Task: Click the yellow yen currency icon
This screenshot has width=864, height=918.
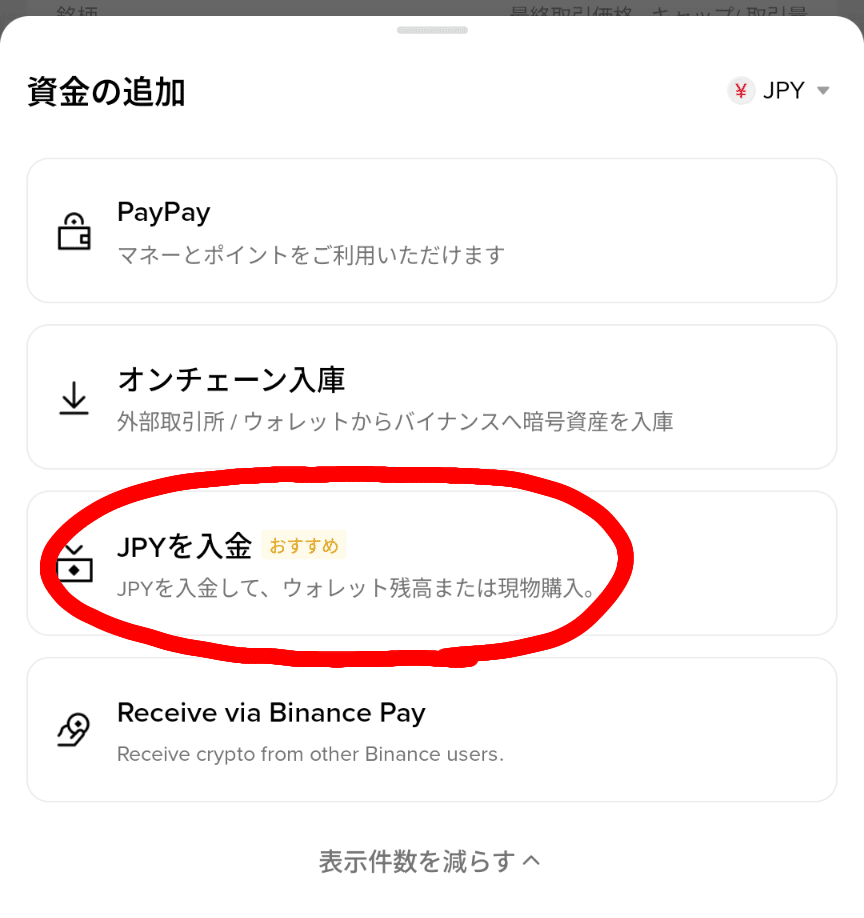Action: (738, 90)
